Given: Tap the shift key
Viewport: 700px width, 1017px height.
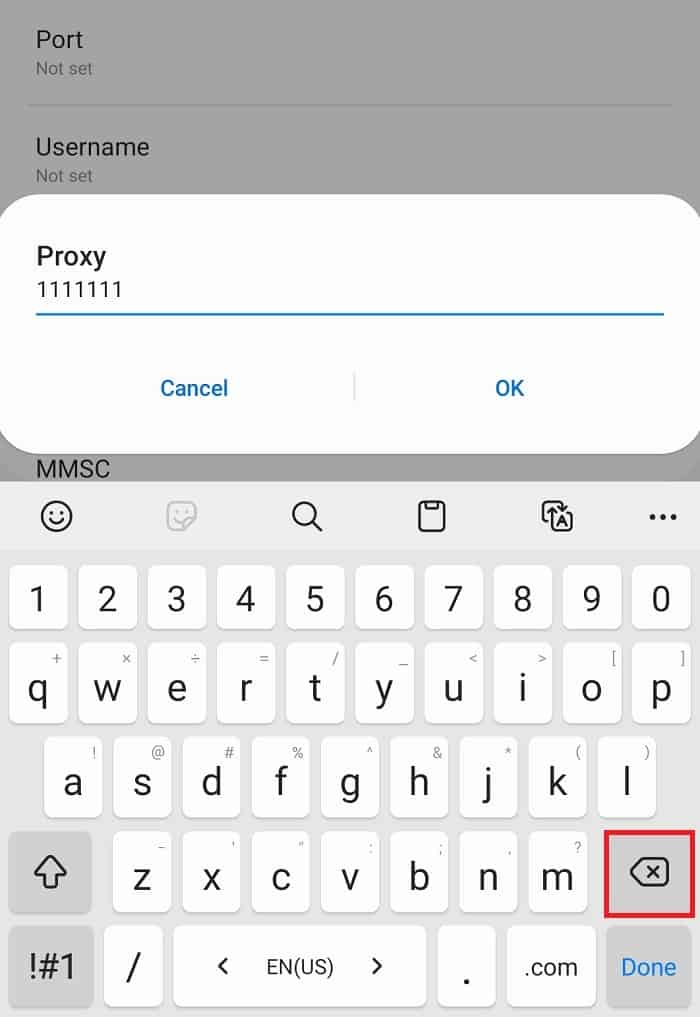Looking at the screenshot, I should (49, 873).
